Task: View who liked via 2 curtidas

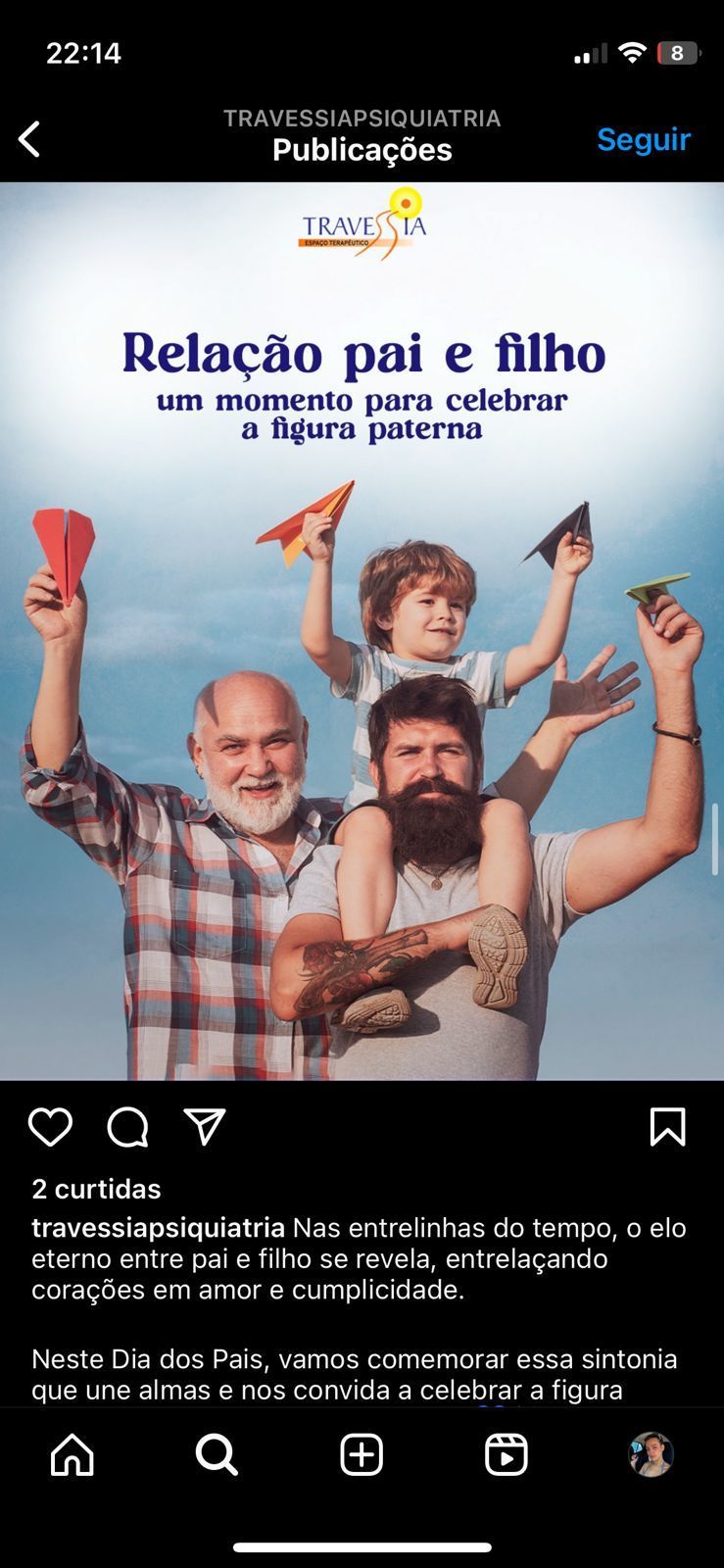Action: pos(96,1189)
